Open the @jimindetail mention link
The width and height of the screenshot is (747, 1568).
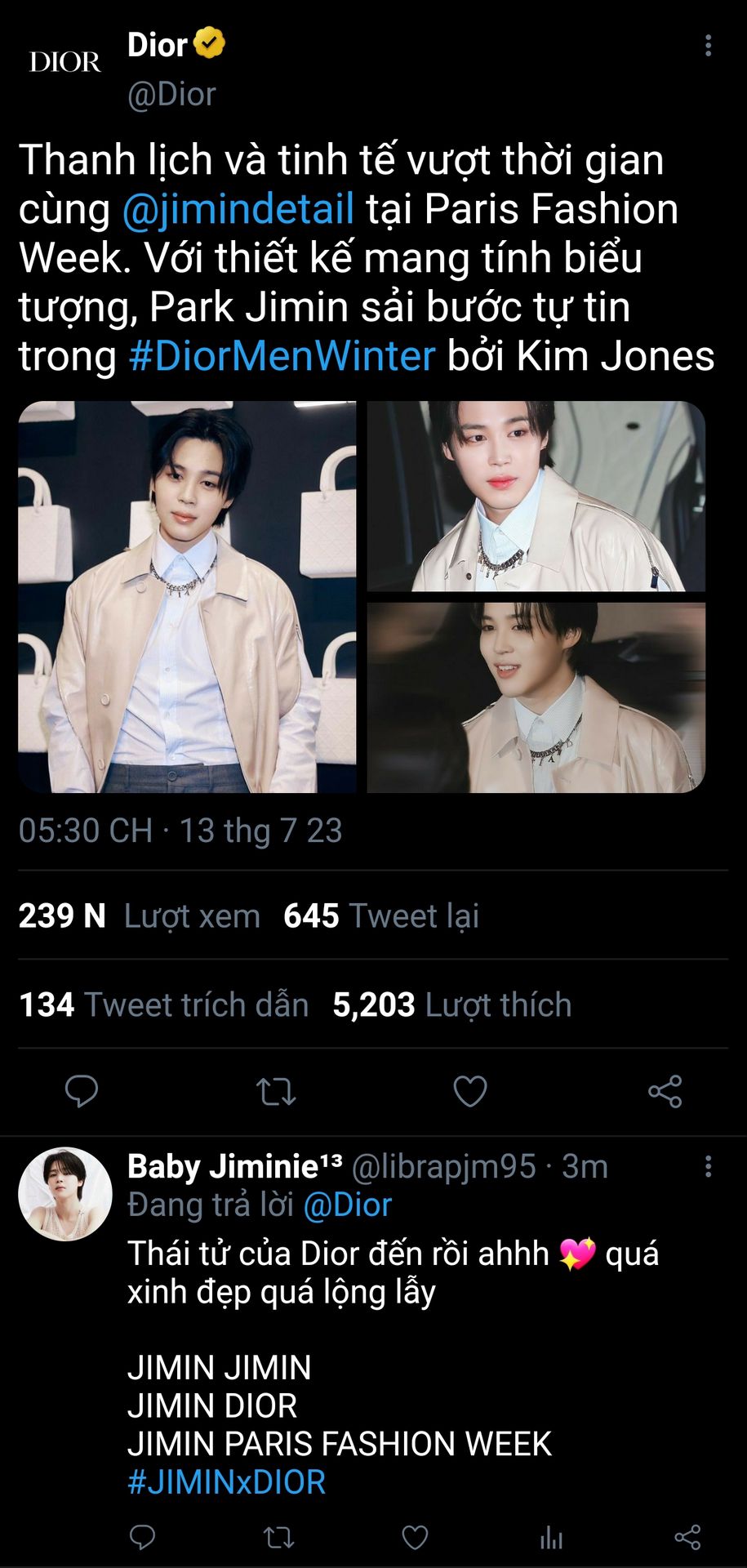pyautogui.click(x=238, y=209)
